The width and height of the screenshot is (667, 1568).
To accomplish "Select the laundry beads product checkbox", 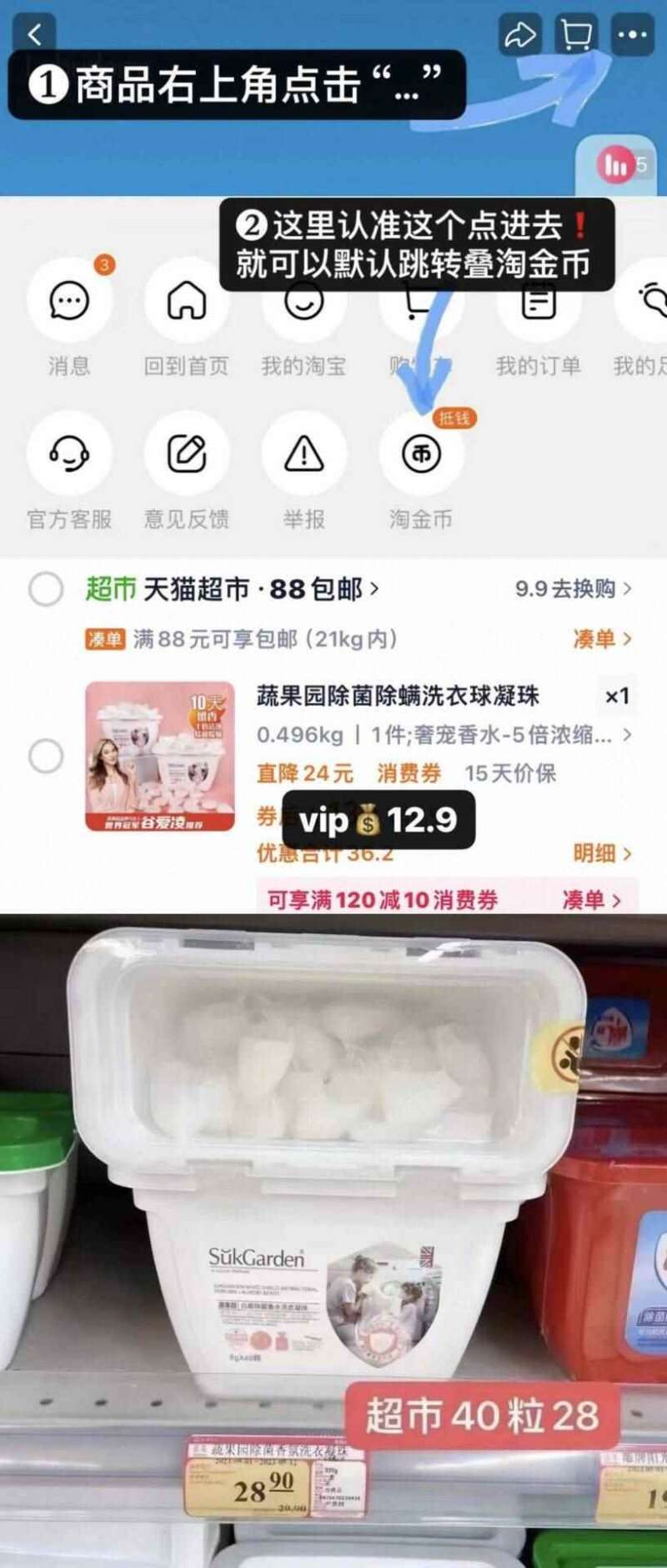I will click(47, 756).
